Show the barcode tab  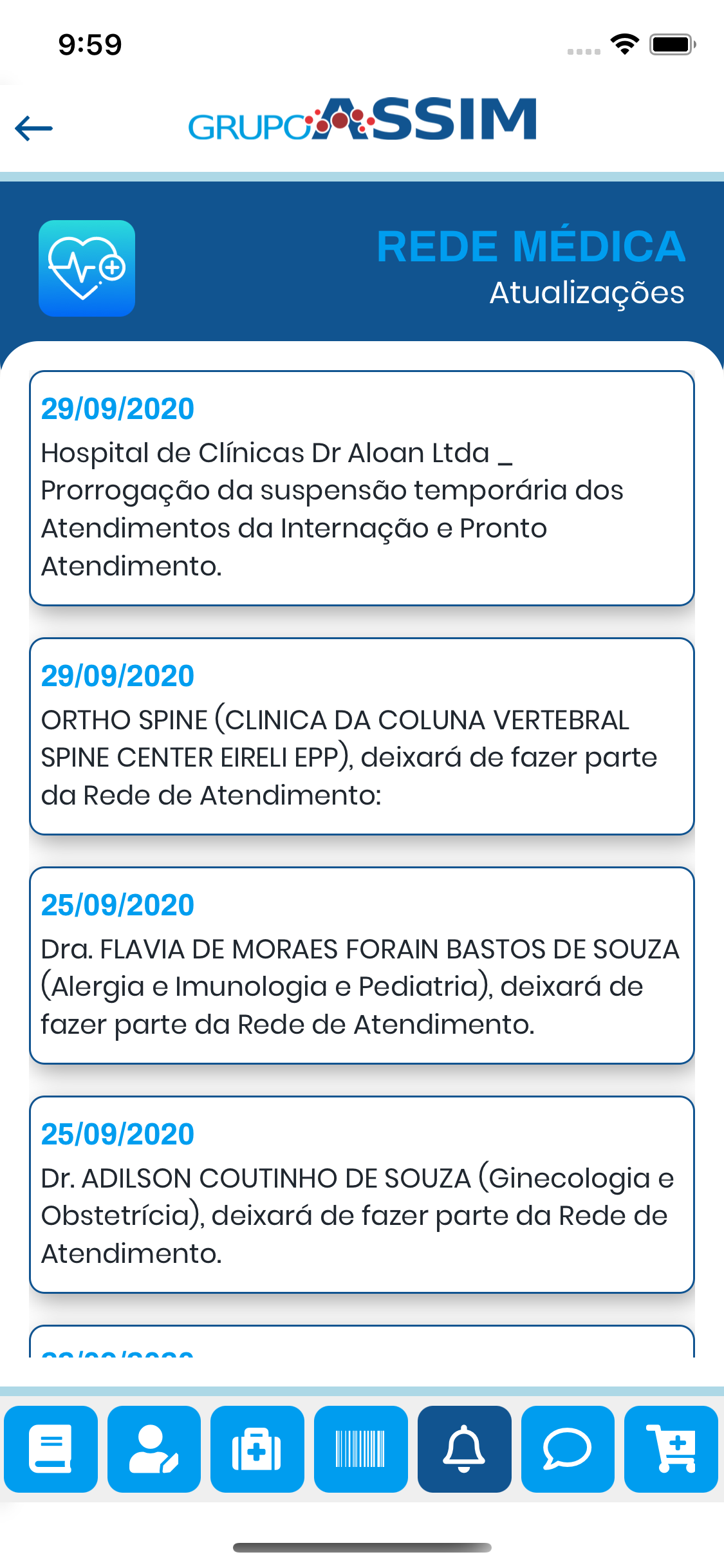click(360, 1448)
